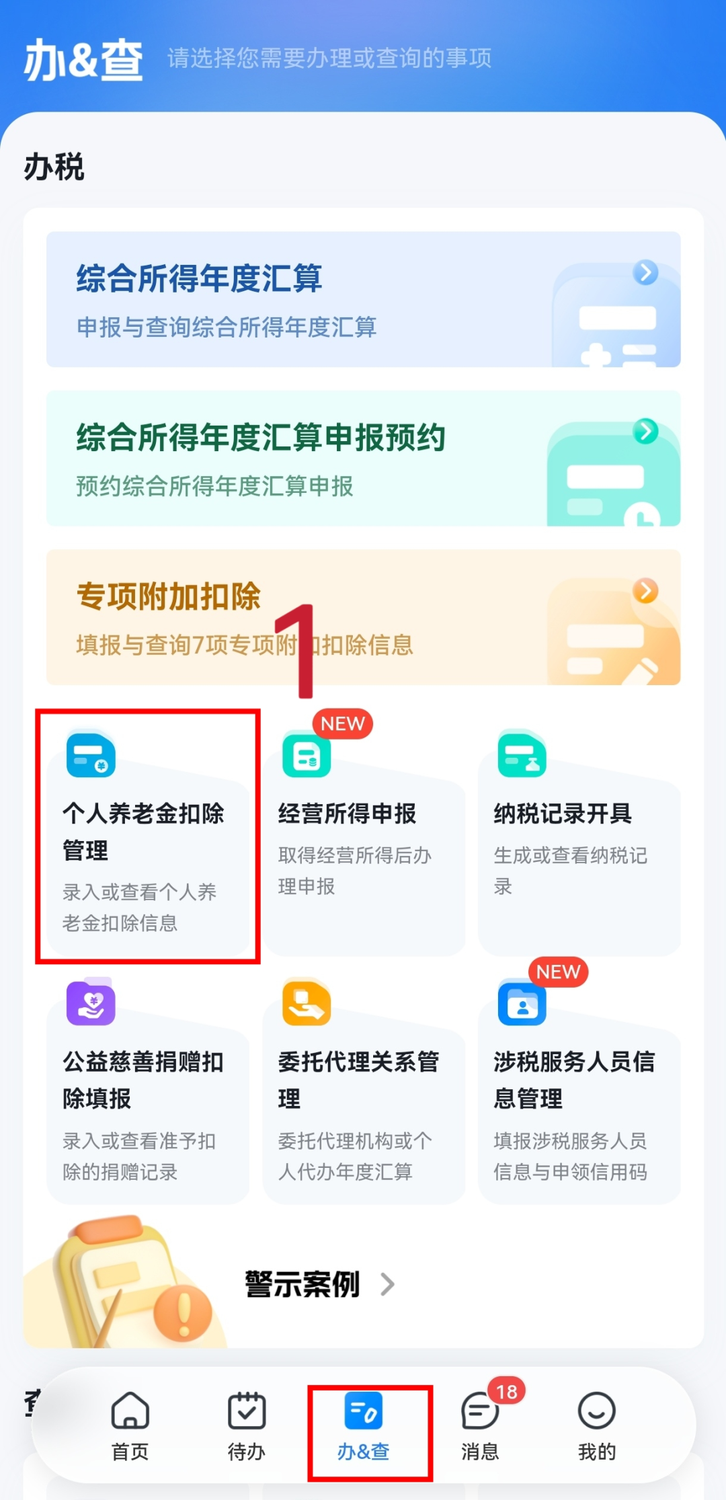The width and height of the screenshot is (726, 1500).
Task: Switch to the 我的 tab
Action: (x=597, y=1426)
